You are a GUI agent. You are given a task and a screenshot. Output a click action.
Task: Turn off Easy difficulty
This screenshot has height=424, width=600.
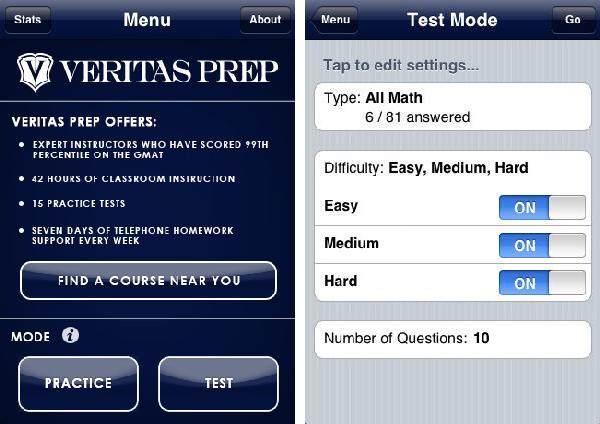[x=541, y=207]
